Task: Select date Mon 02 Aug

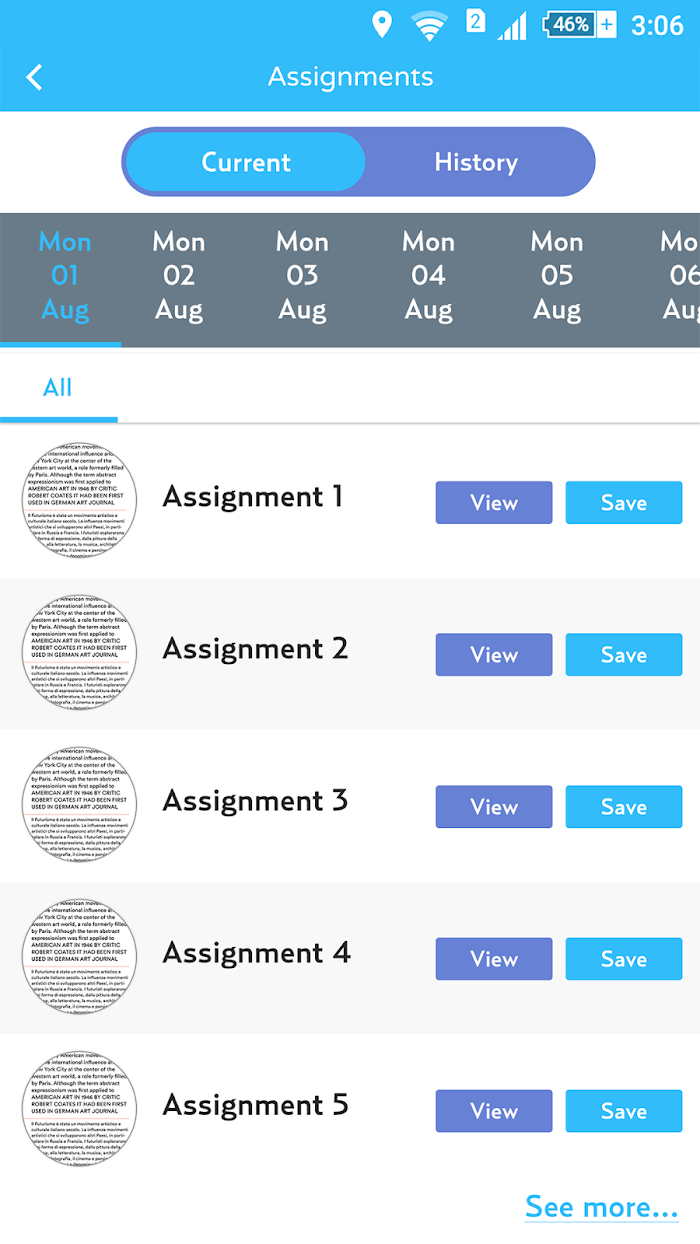Action: point(179,276)
